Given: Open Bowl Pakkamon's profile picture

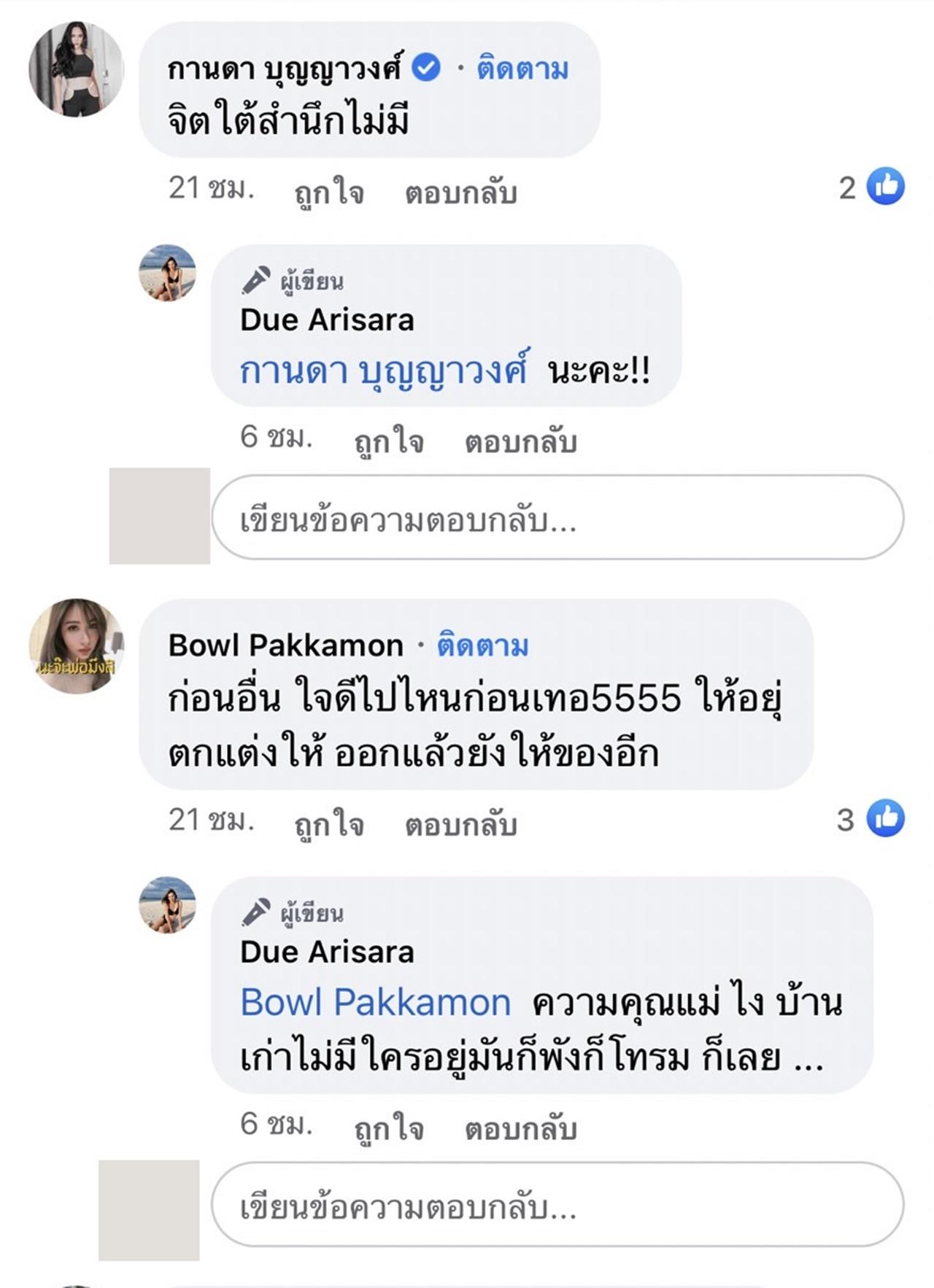Looking at the screenshot, I should click(x=75, y=645).
